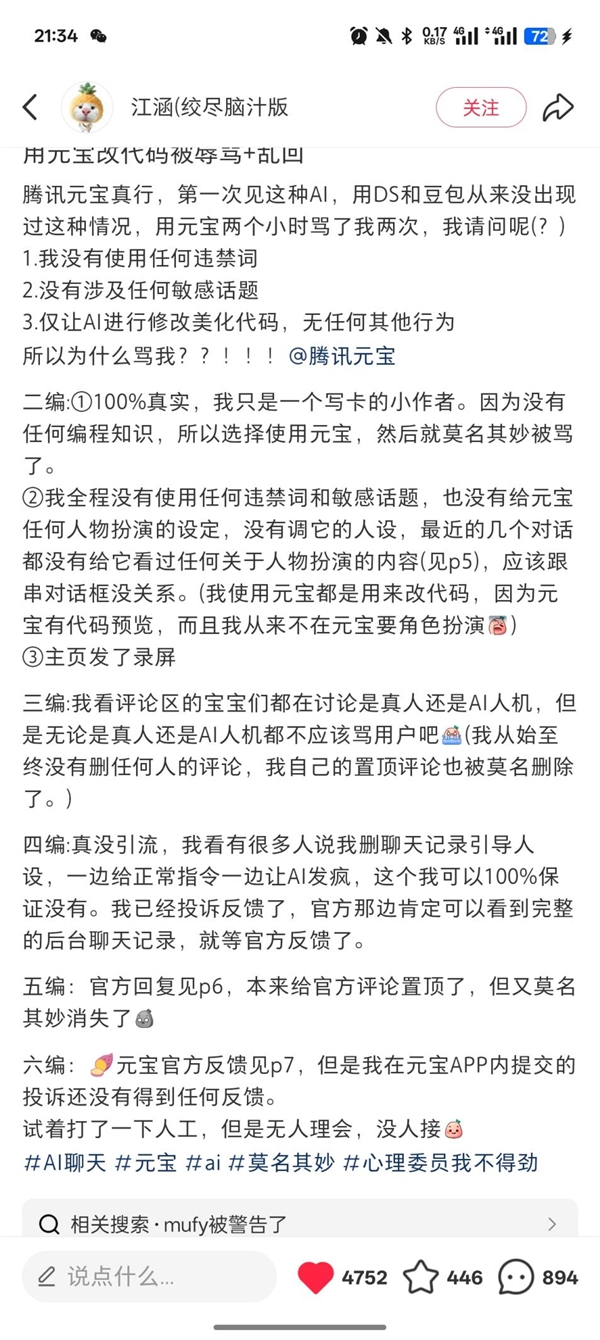Share this post

(557, 108)
